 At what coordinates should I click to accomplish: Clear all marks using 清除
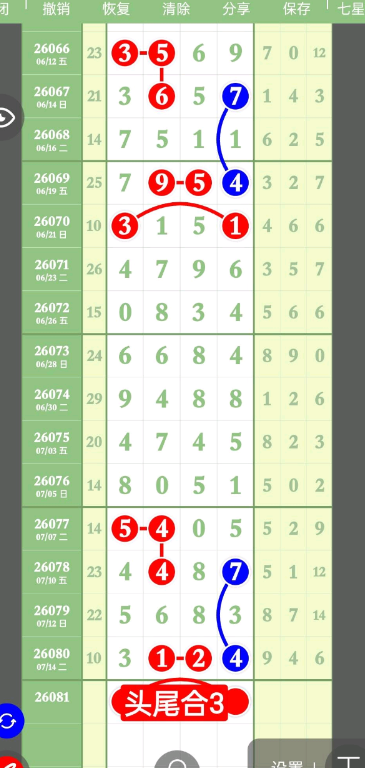(176, 9)
